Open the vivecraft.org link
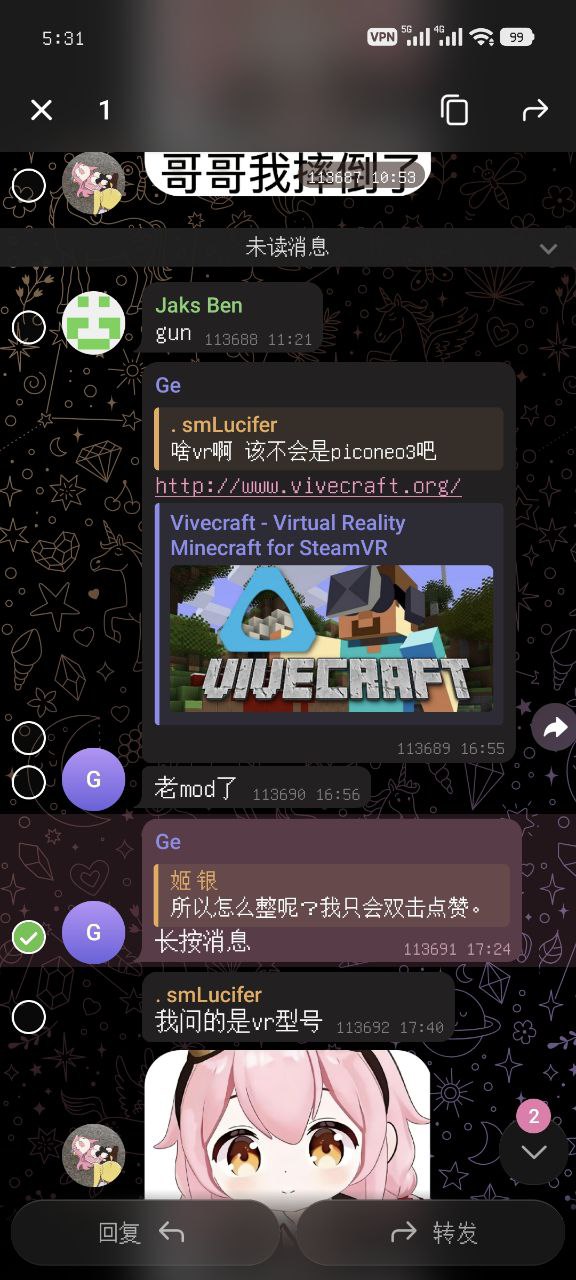Viewport: 576px width, 1280px height. point(308,486)
